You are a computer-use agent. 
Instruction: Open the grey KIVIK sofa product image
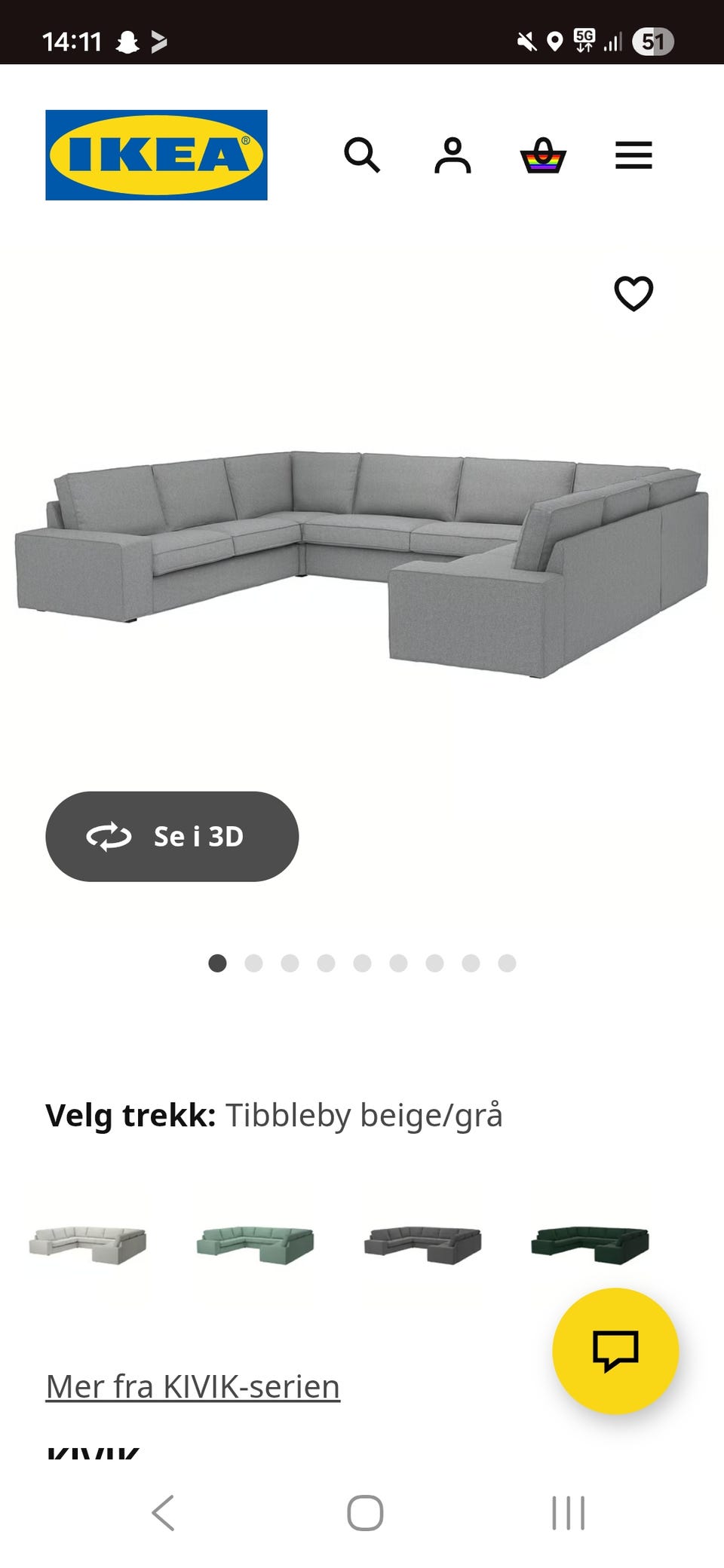pos(362,564)
